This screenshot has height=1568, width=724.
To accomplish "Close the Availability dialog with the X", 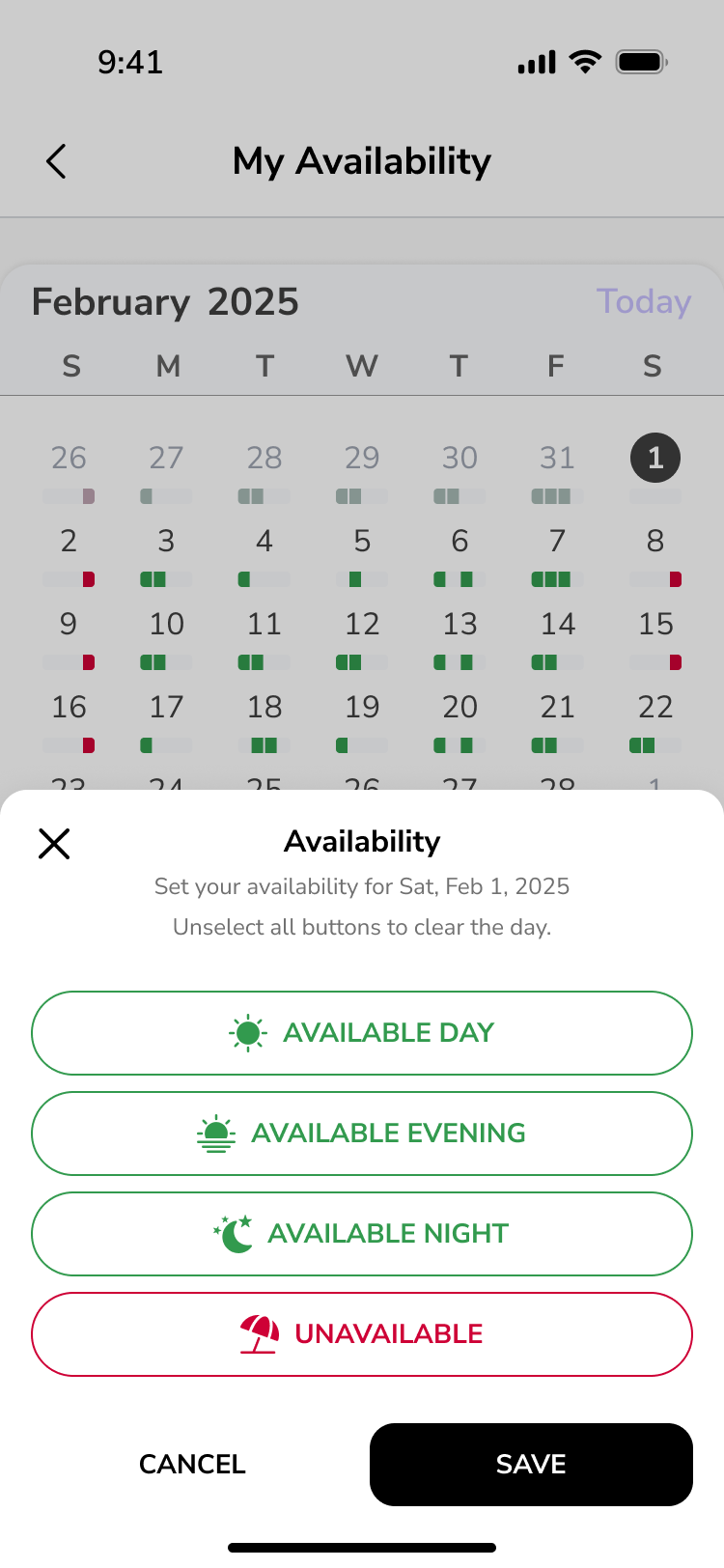I will [54, 844].
